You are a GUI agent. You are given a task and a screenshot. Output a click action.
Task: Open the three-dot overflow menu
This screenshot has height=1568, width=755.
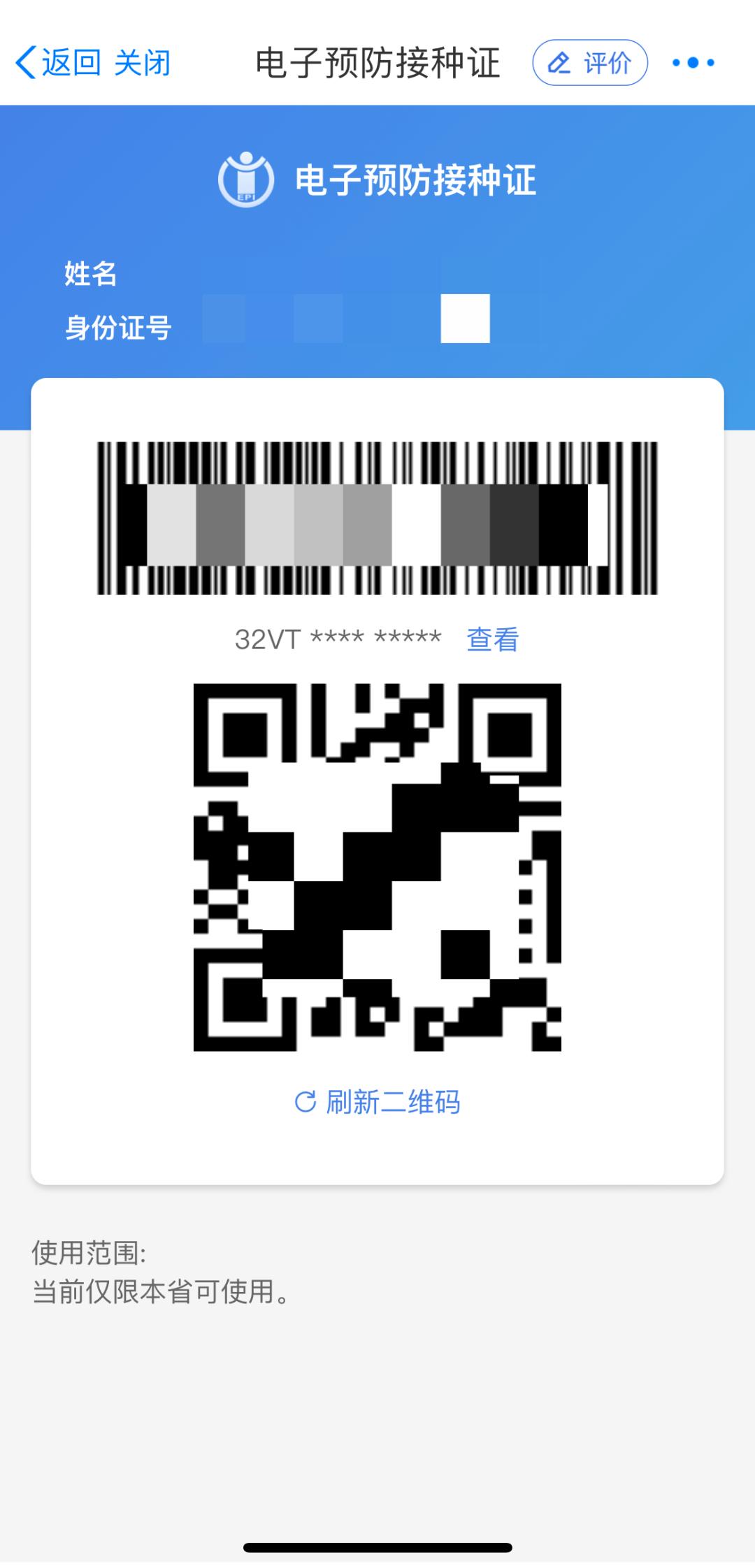(693, 63)
